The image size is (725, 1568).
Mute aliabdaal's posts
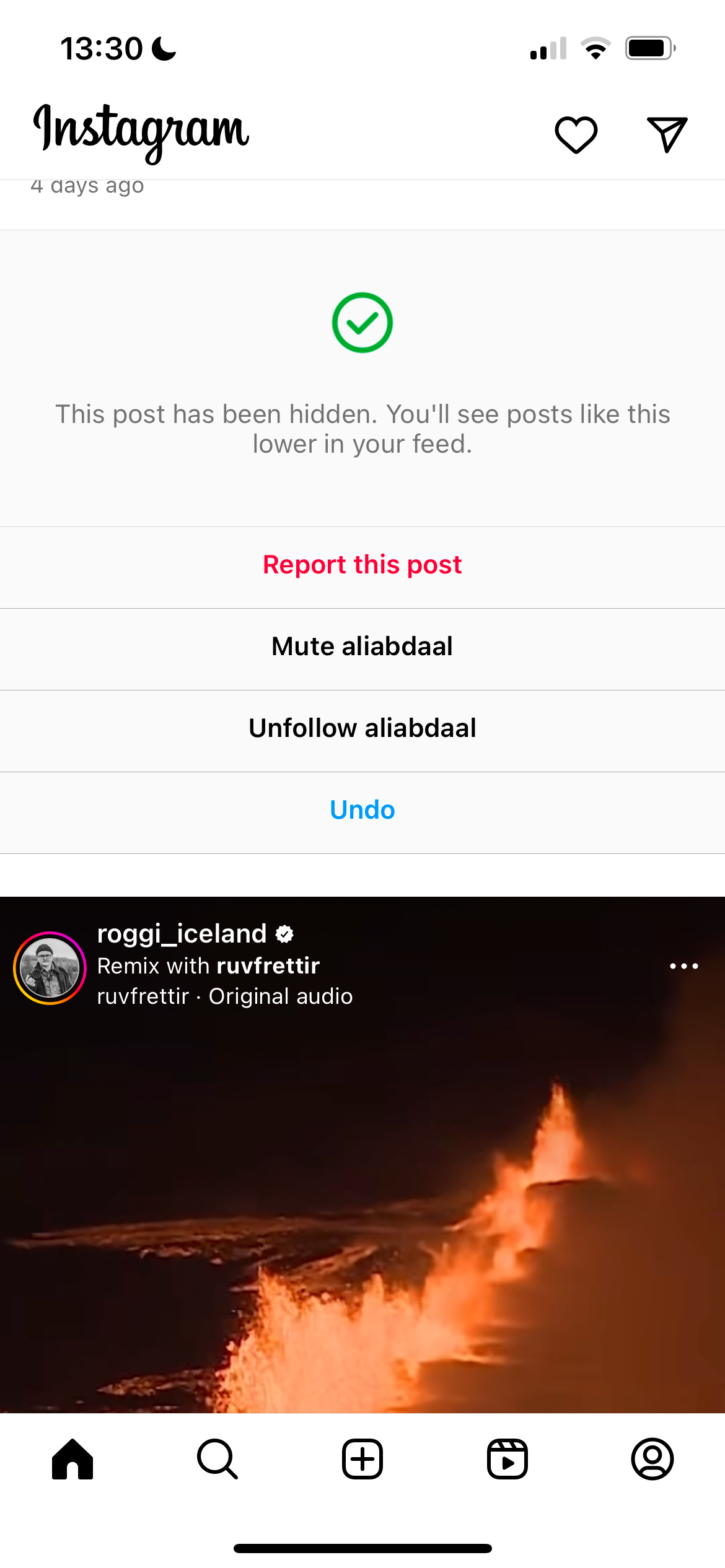coord(362,646)
